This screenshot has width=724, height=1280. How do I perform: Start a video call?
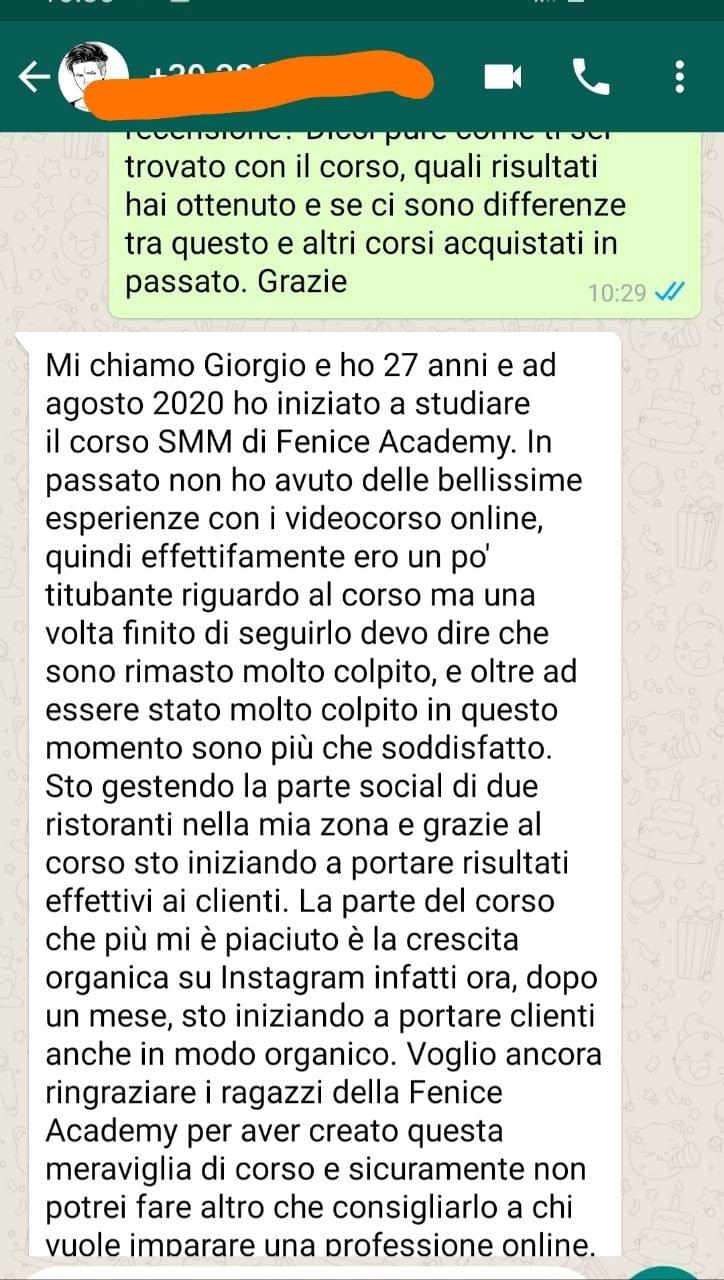click(503, 77)
